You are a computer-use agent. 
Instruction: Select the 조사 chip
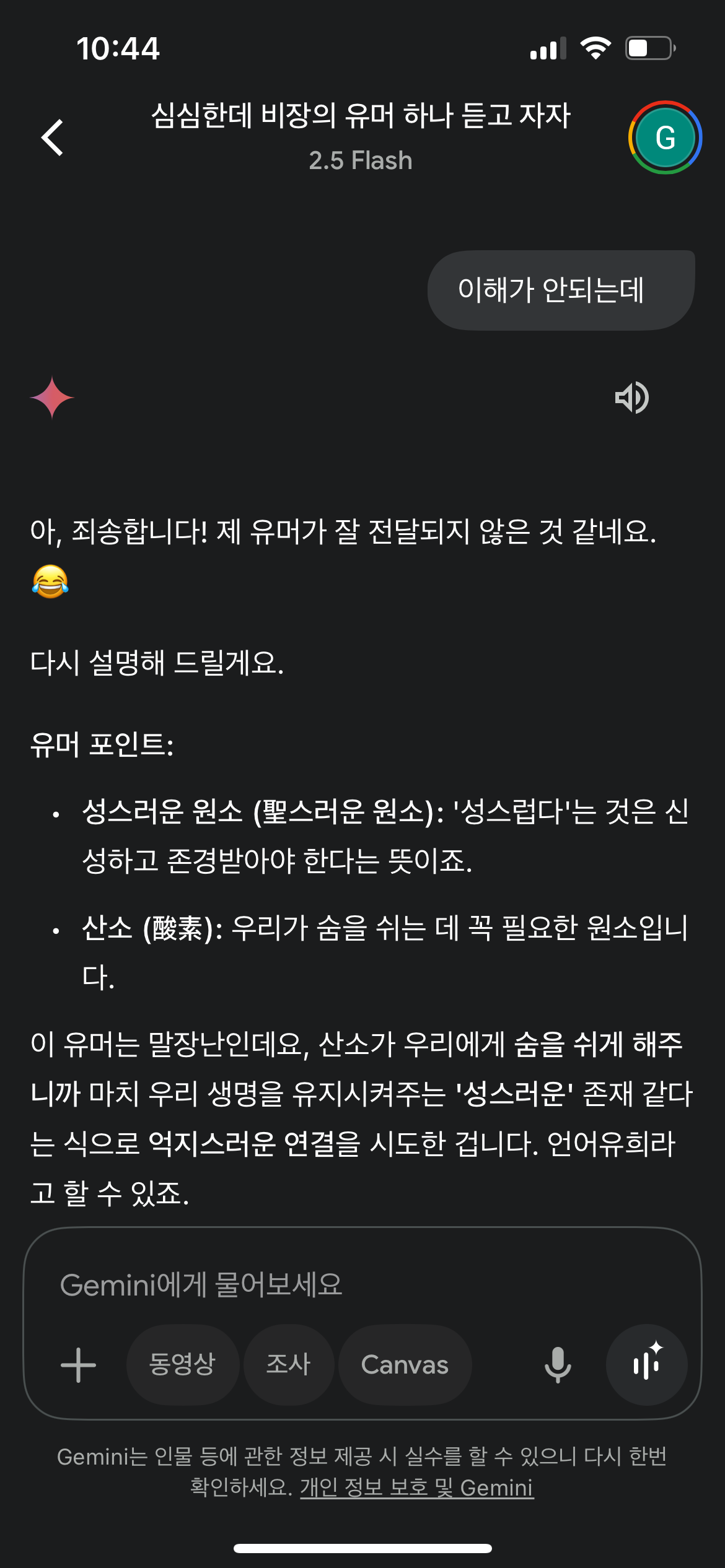pyautogui.click(x=289, y=1365)
